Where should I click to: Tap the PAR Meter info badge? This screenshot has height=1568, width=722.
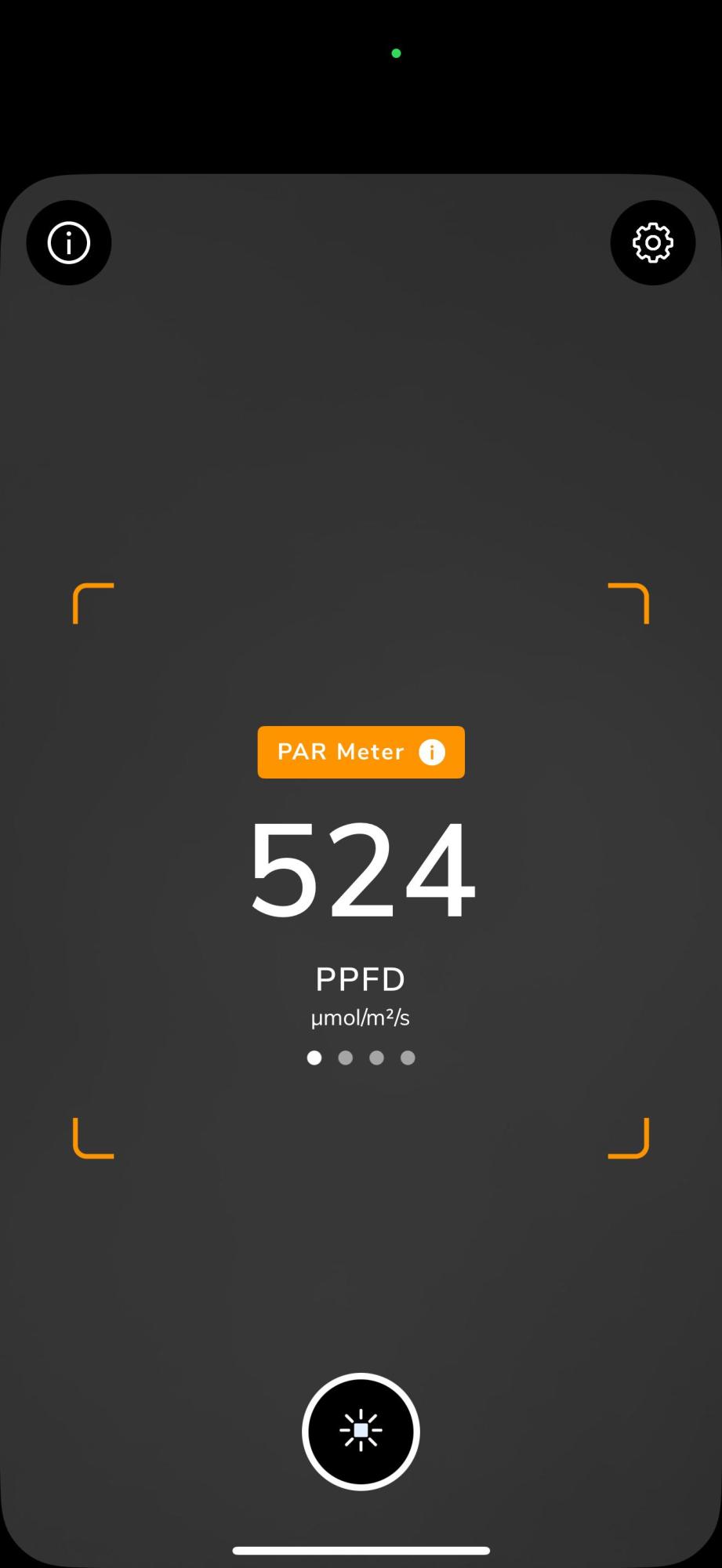coord(361,753)
